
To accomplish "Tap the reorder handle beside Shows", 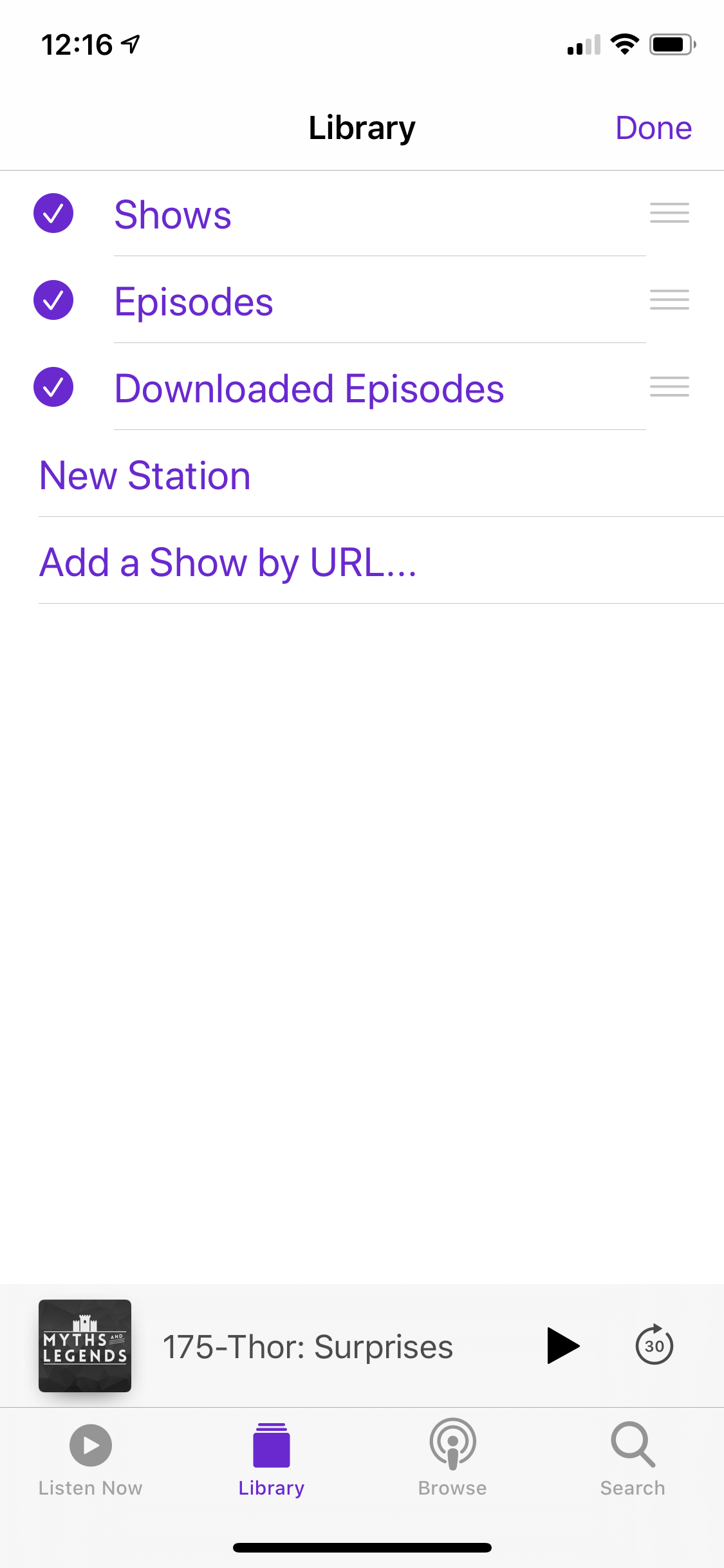I will [669, 212].
